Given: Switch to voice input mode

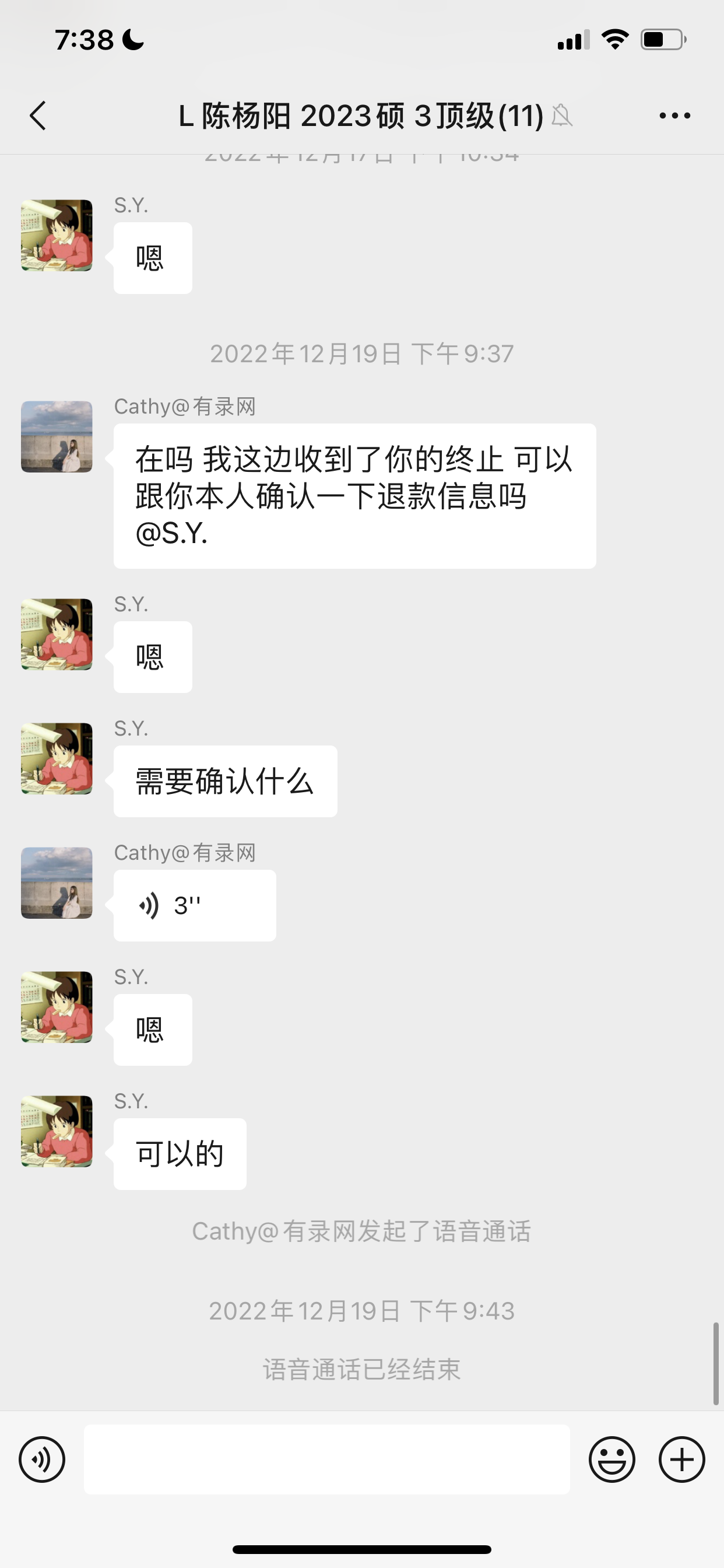Looking at the screenshot, I should click(42, 1459).
